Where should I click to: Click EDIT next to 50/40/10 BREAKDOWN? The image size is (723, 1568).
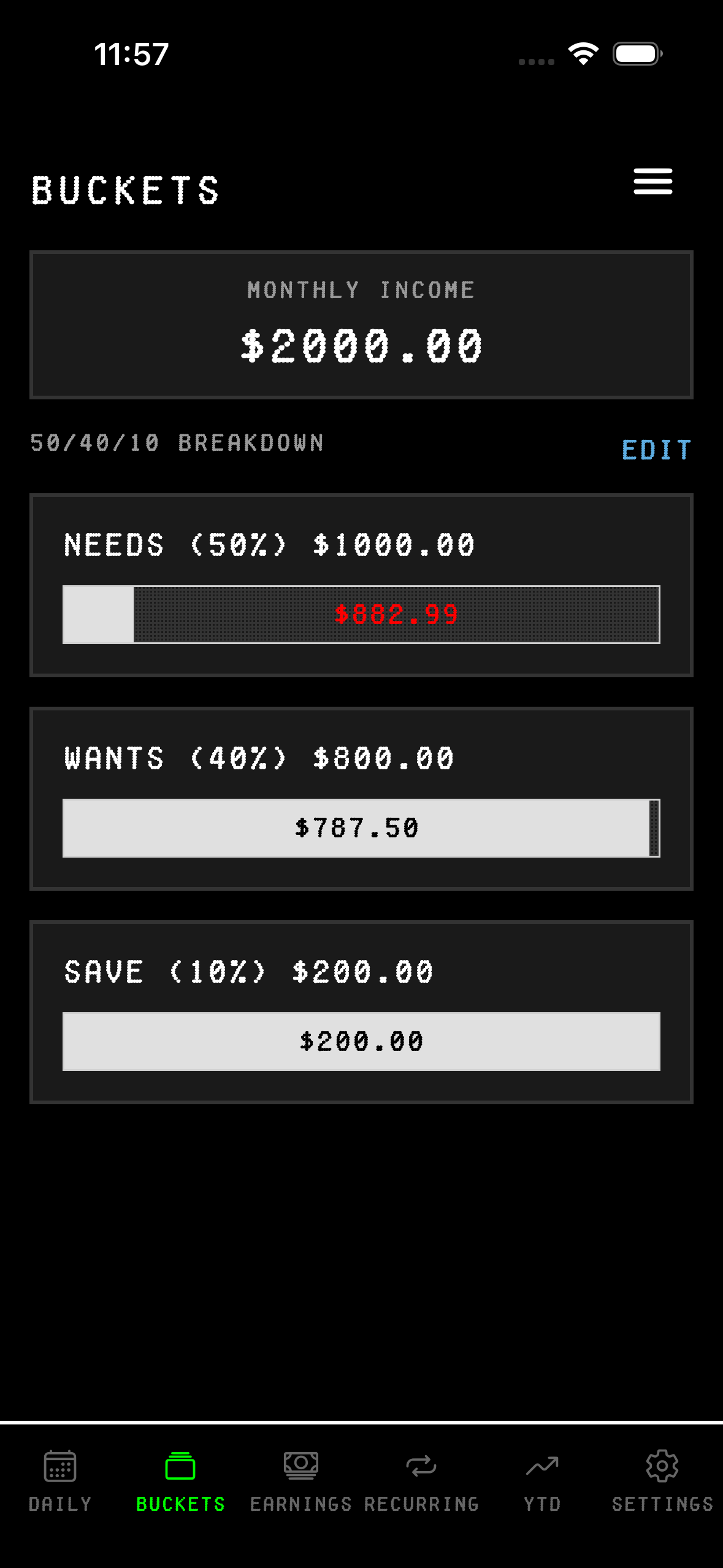coord(656,451)
